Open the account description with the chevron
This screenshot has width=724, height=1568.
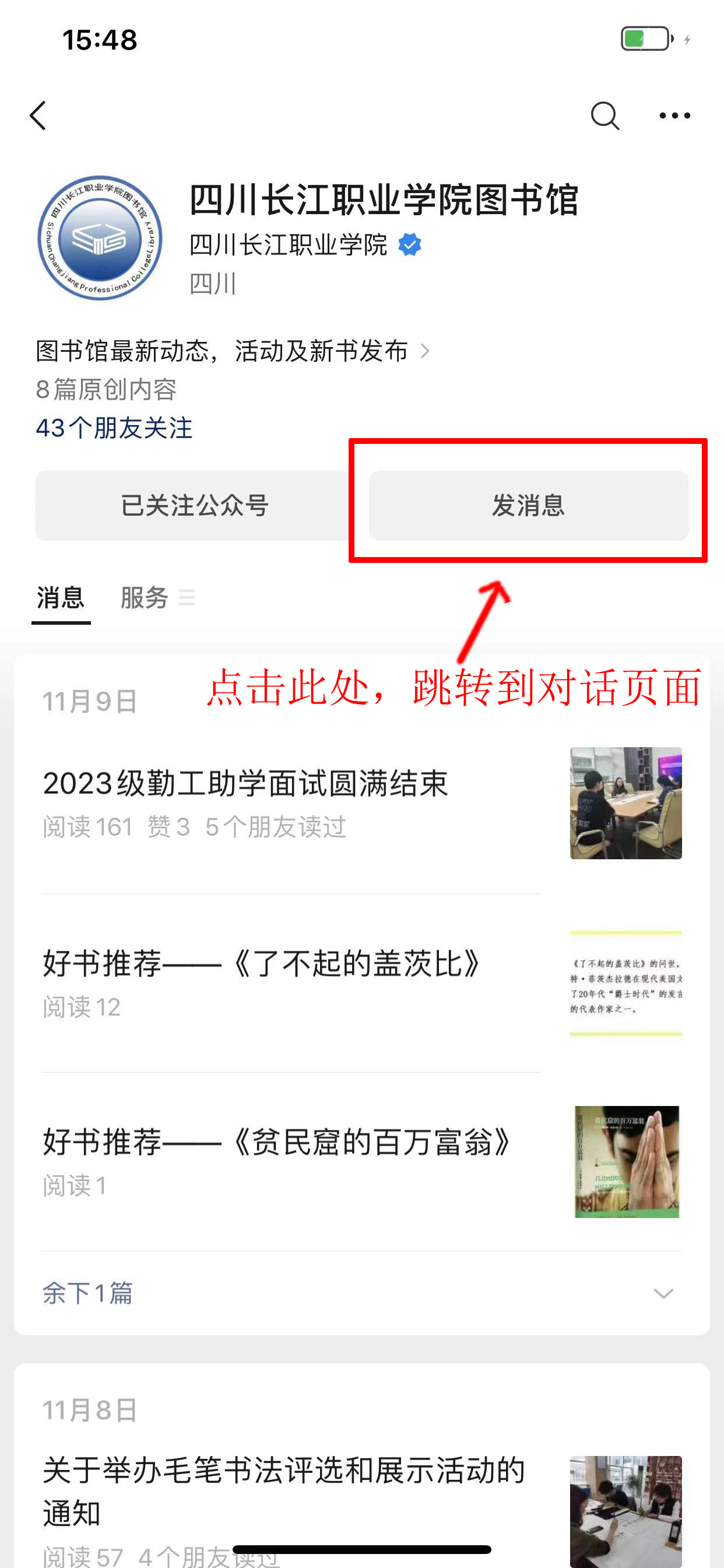[233, 351]
